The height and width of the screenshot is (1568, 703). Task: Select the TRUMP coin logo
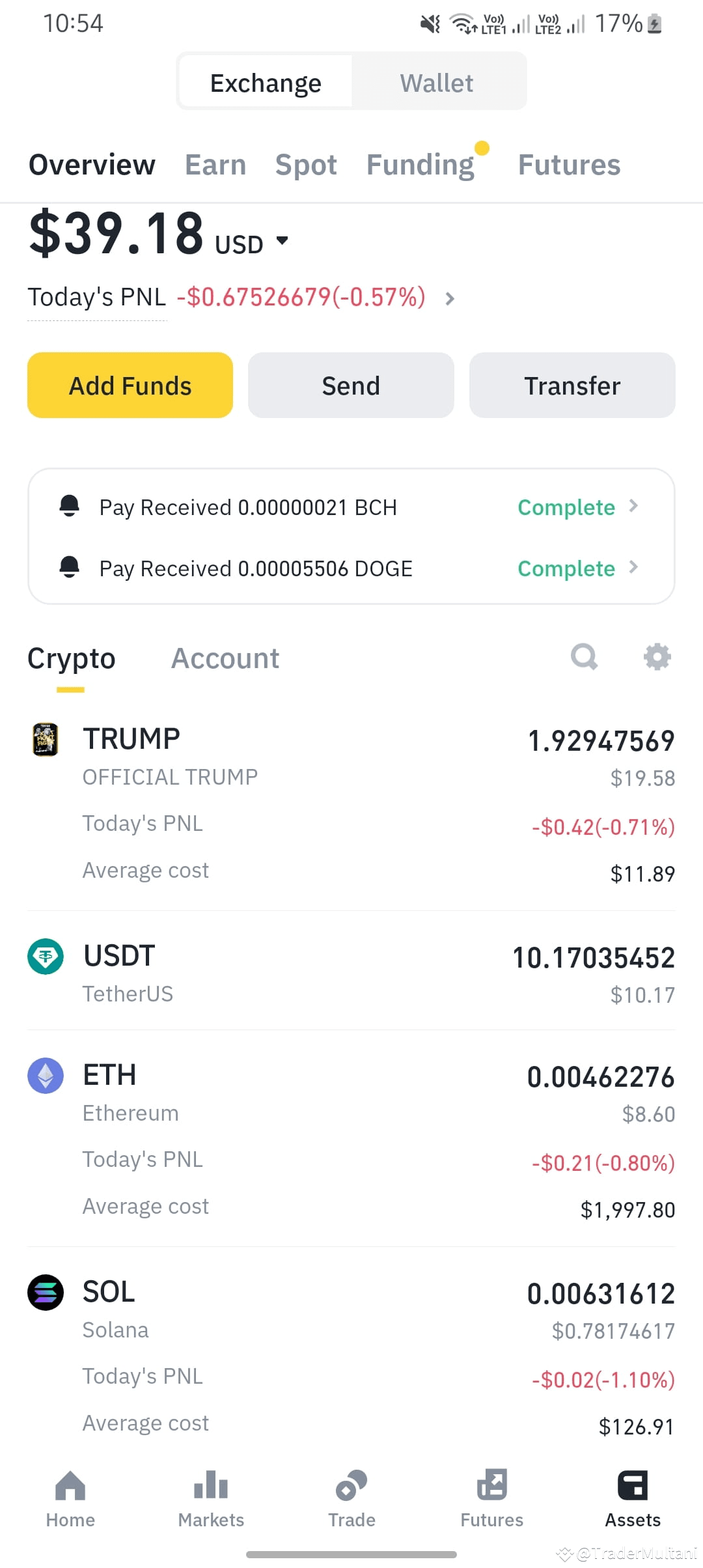pyautogui.click(x=45, y=739)
